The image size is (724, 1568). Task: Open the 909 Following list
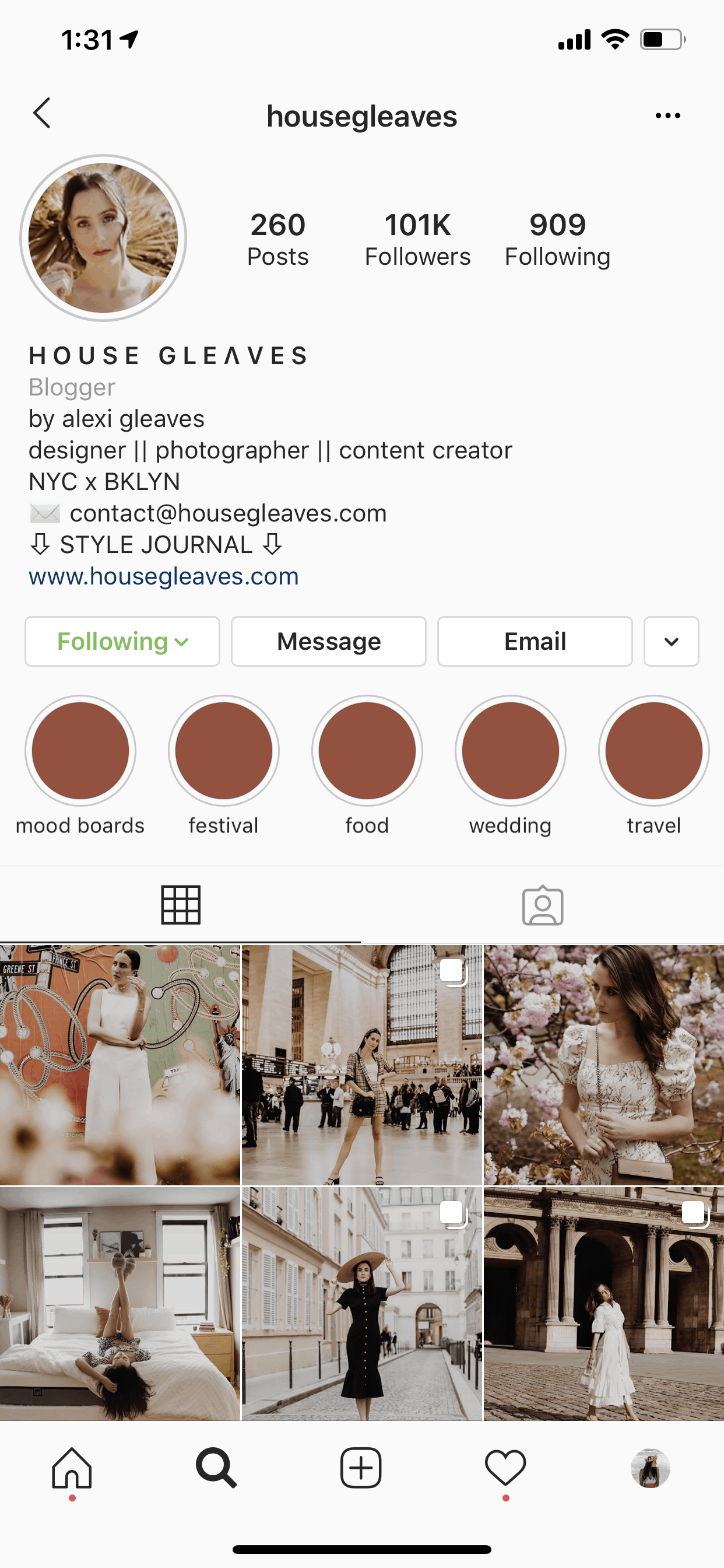point(557,239)
